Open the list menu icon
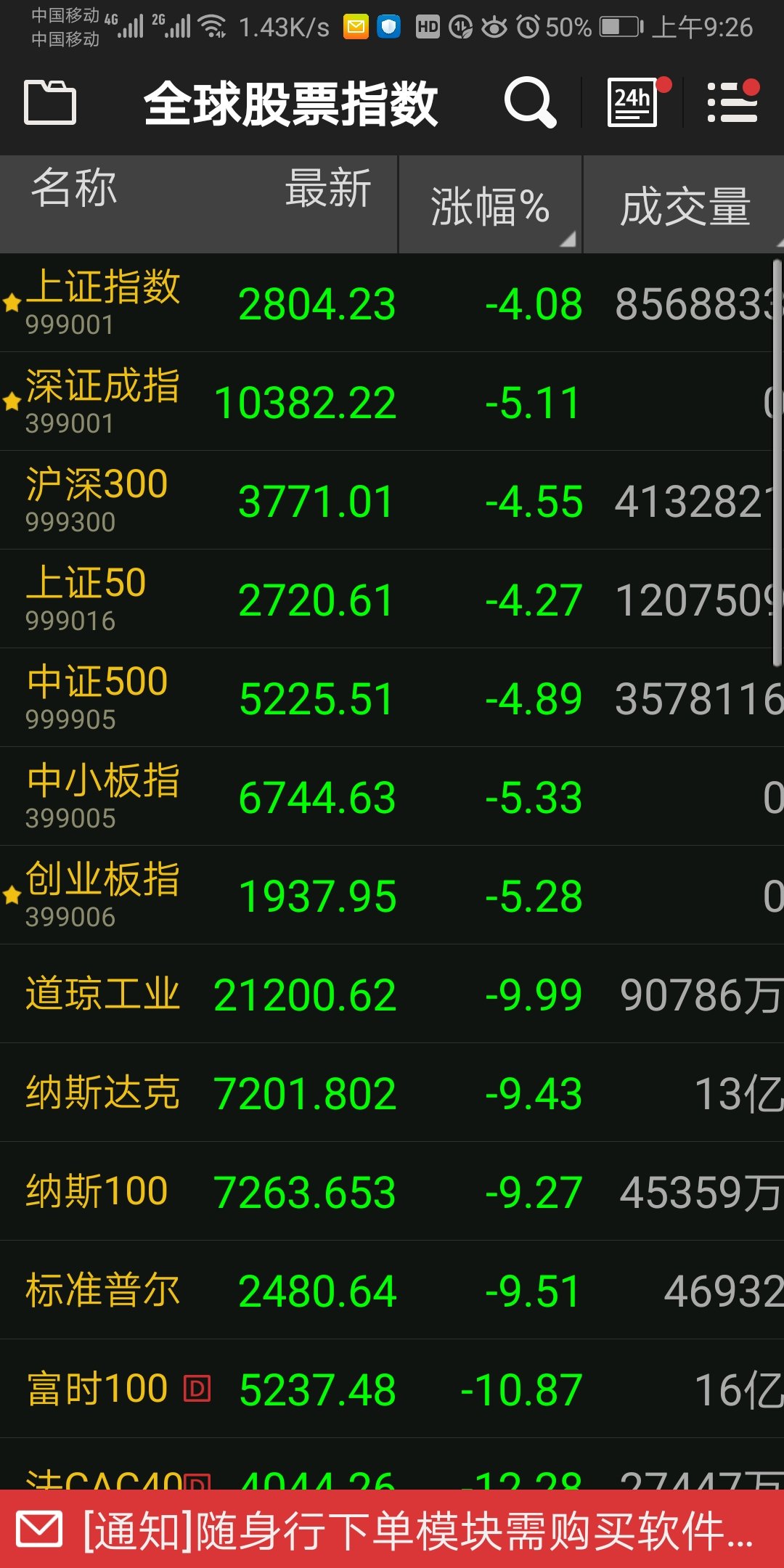 click(x=732, y=102)
